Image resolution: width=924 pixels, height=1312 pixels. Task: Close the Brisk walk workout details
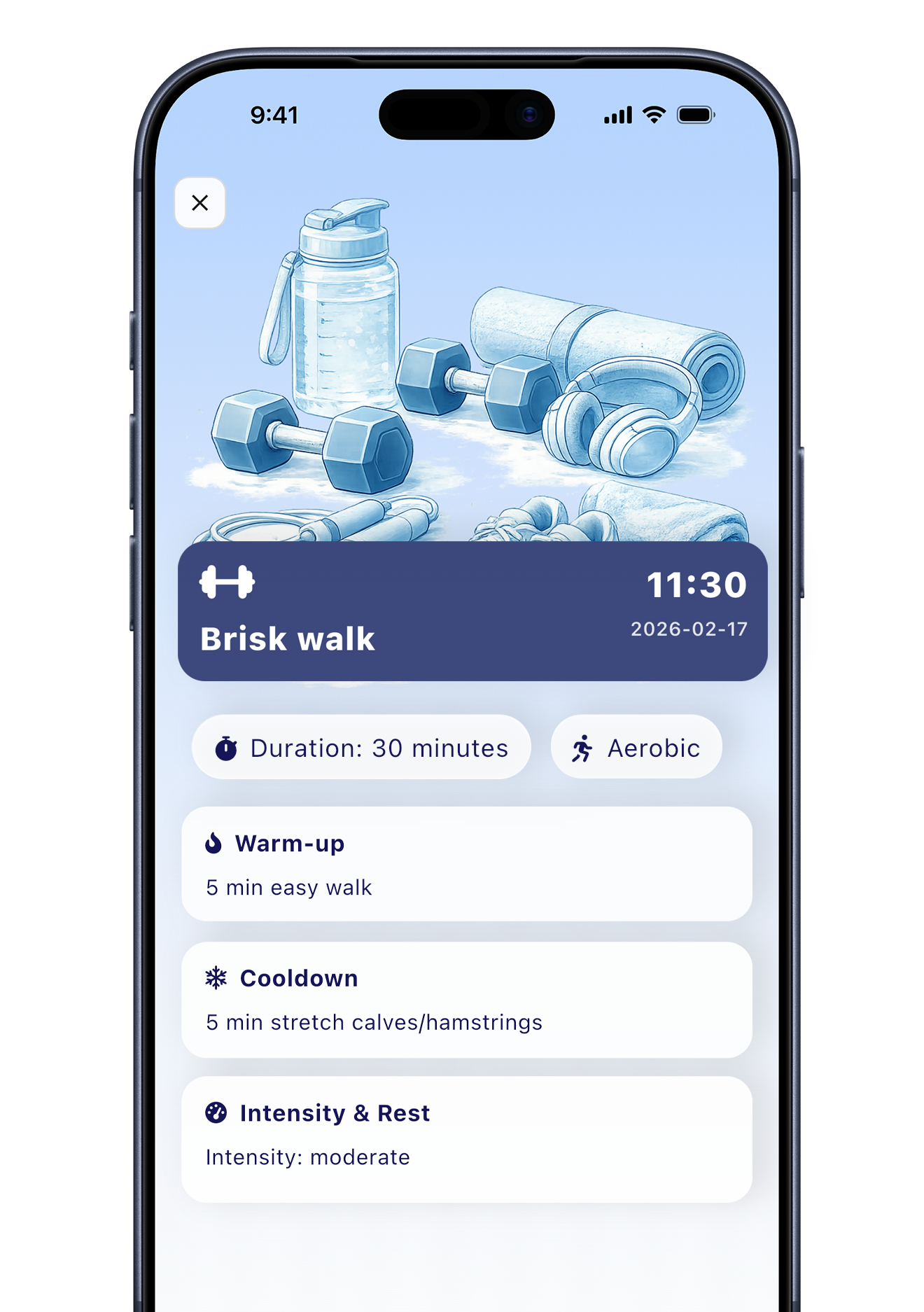click(x=200, y=203)
